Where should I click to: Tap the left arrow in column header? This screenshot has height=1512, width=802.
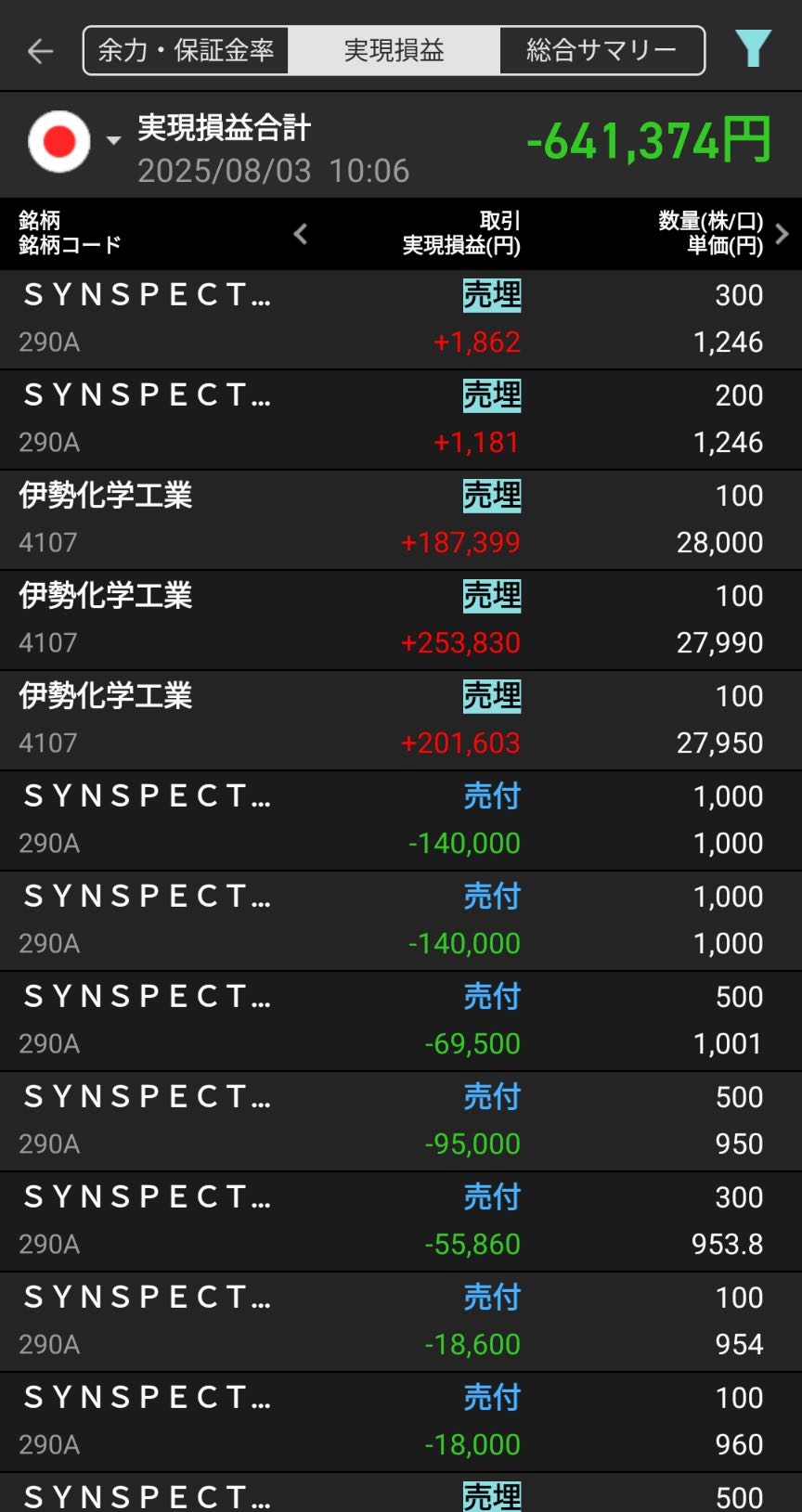pos(300,234)
